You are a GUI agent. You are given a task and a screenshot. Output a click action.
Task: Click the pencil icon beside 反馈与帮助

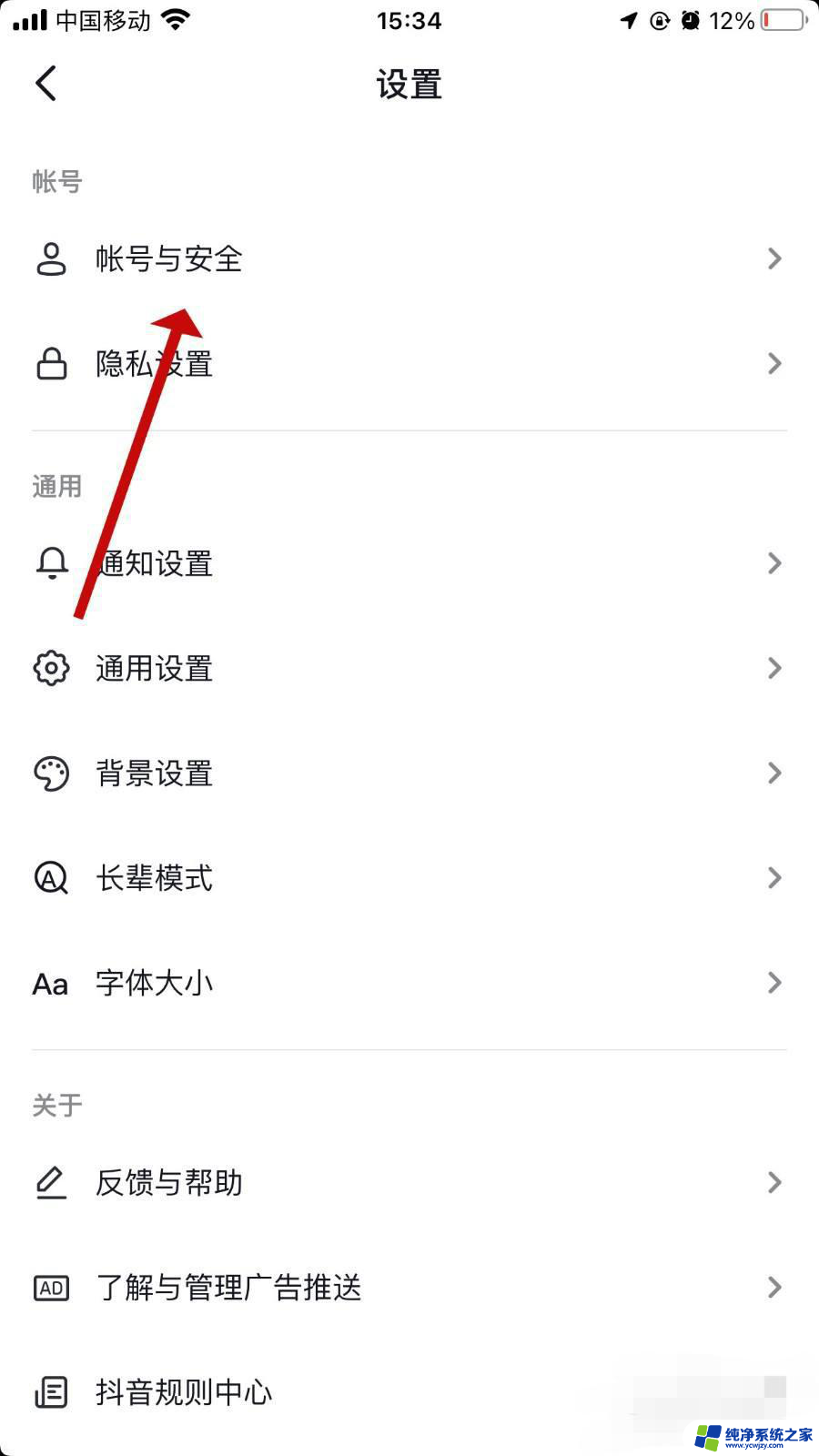(x=51, y=1182)
